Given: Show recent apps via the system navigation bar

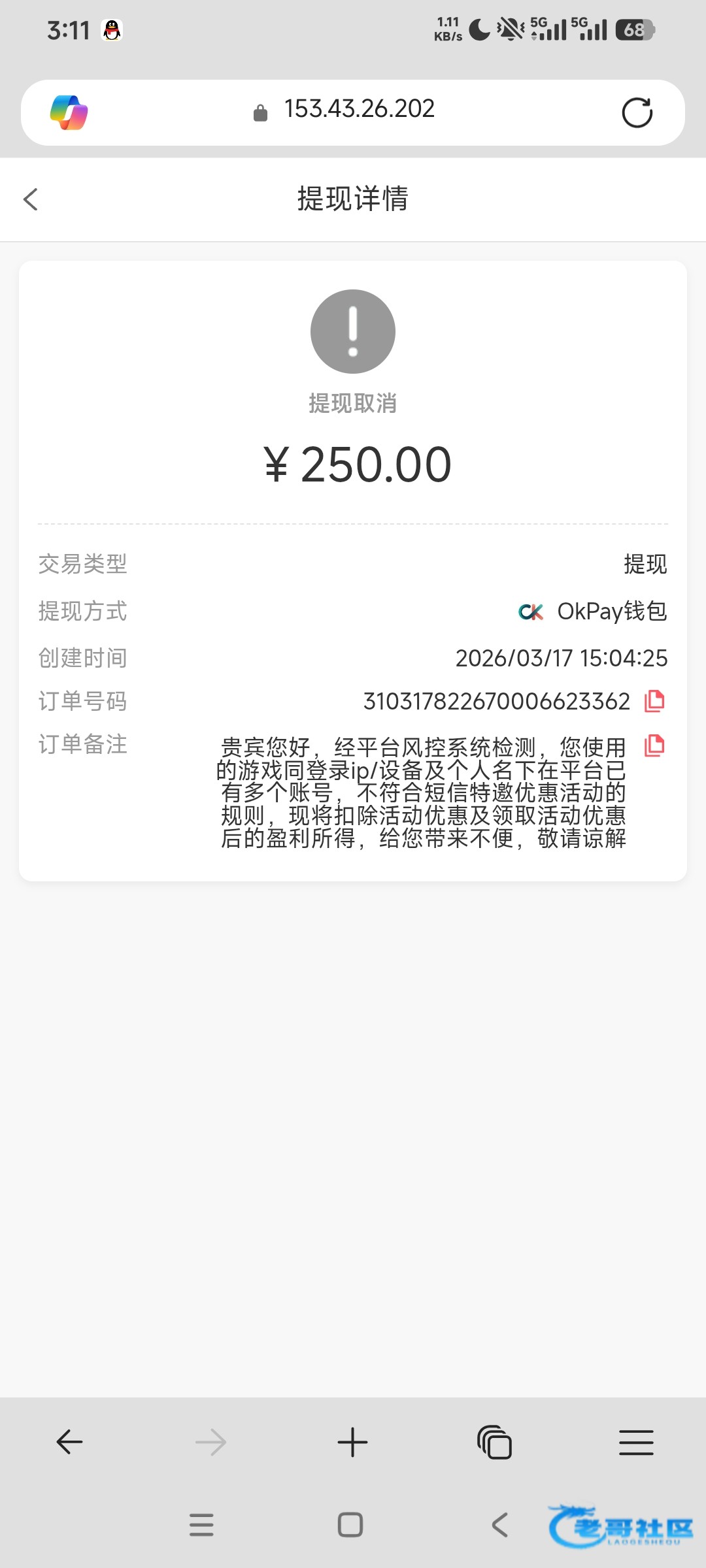Looking at the screenshot, I should click(201, 1525).
